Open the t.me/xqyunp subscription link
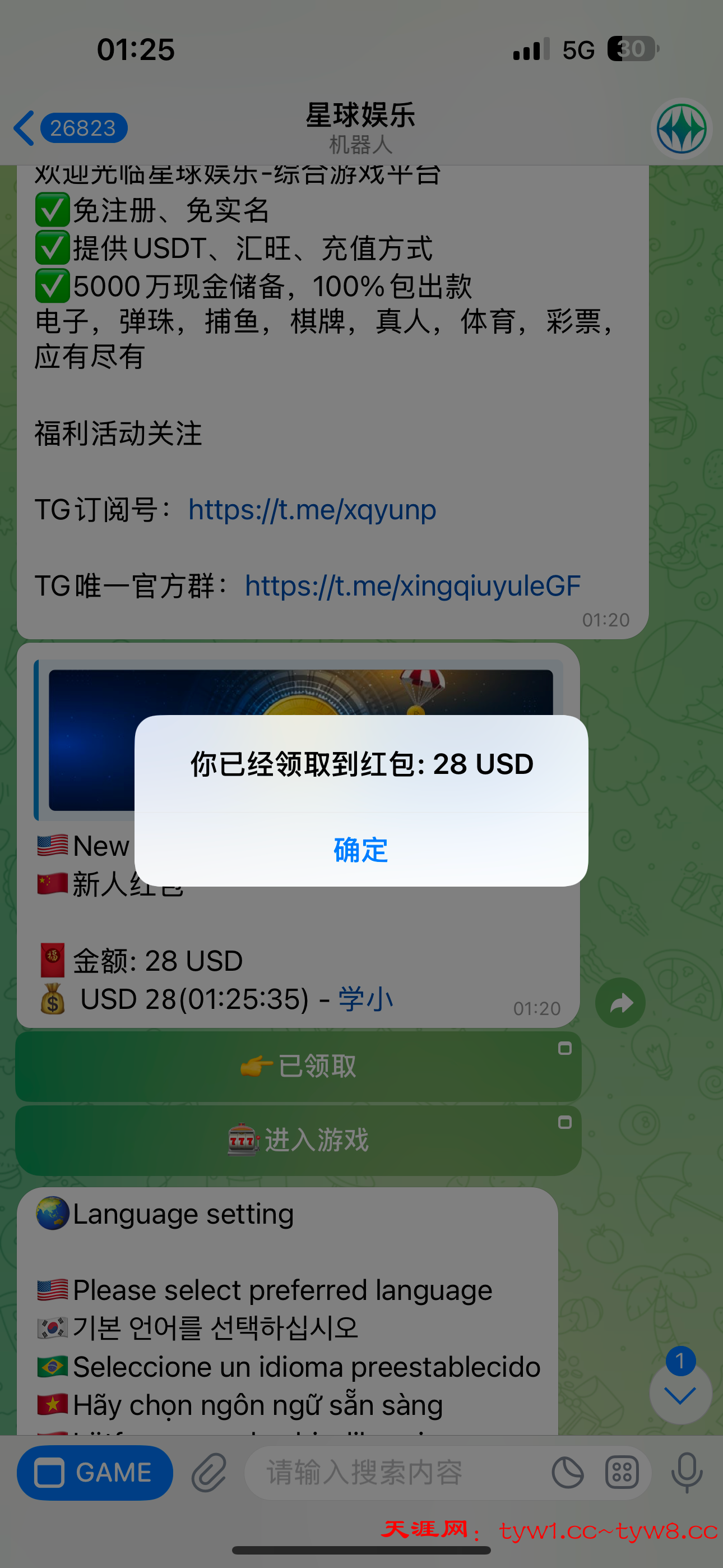Viewport: 723px width, 1568px height. [312, 509]
